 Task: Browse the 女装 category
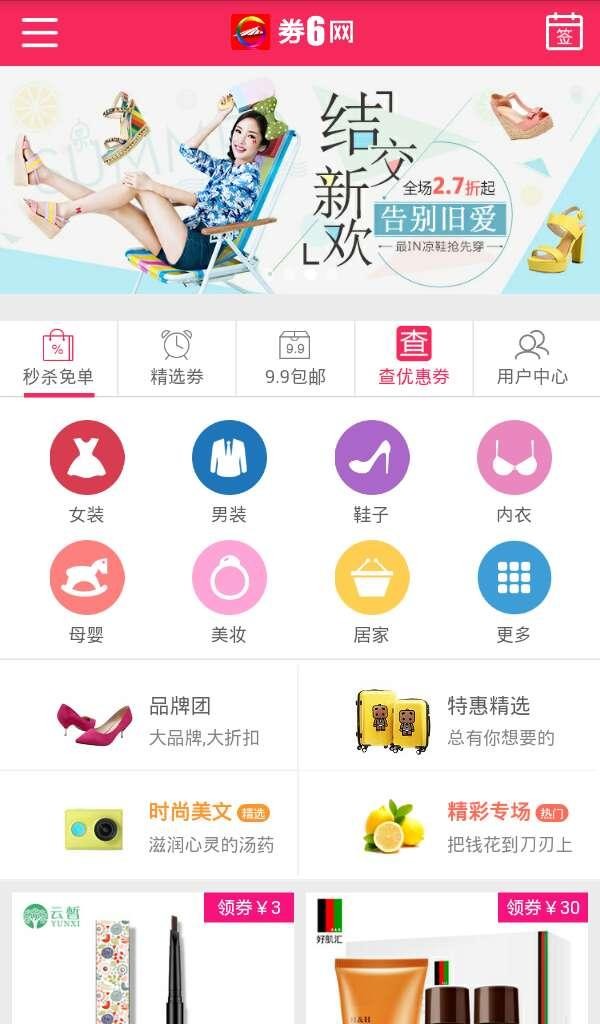(87, 472)
